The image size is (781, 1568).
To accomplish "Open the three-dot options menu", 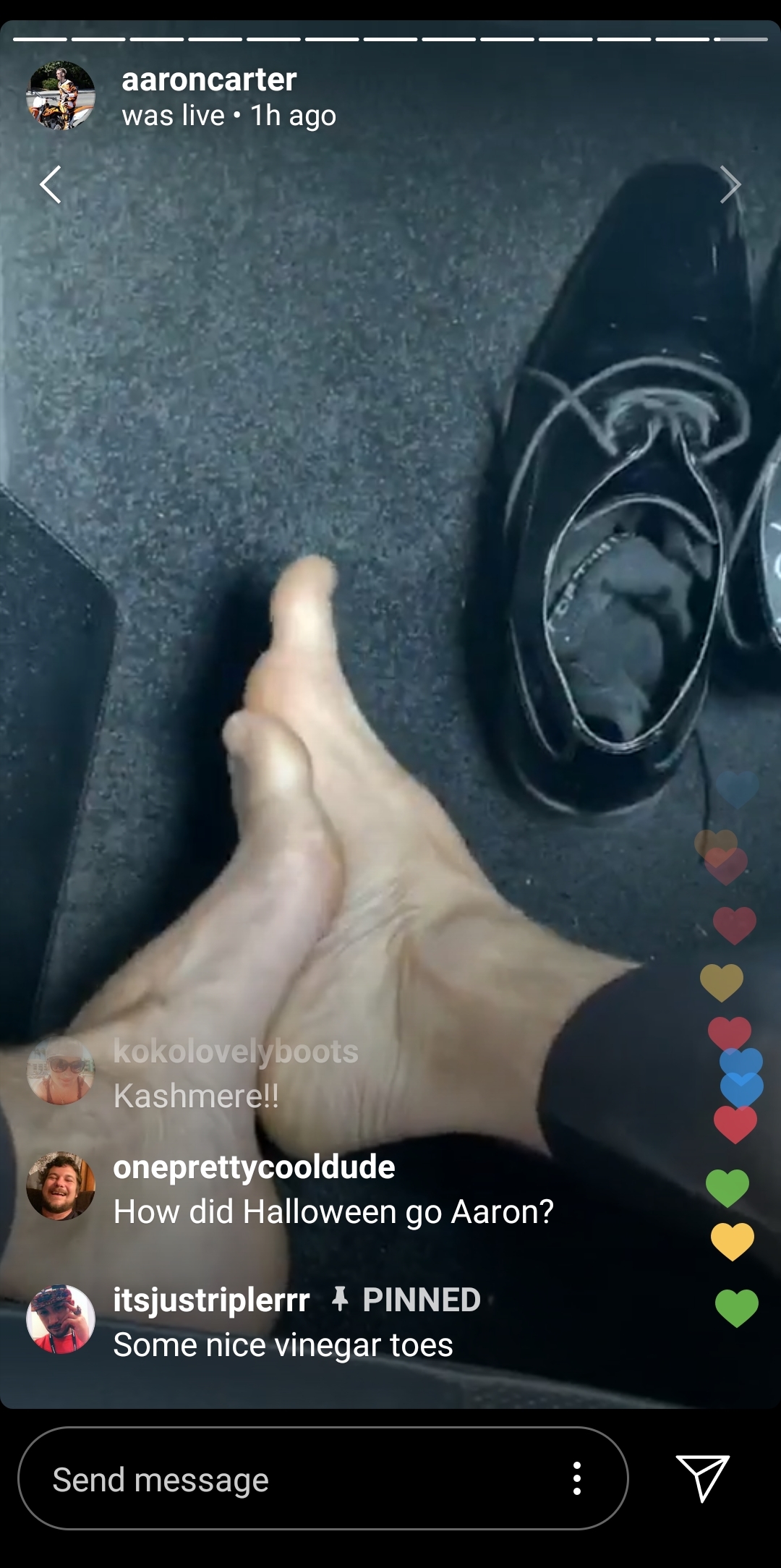I will tap(576, 1479).
